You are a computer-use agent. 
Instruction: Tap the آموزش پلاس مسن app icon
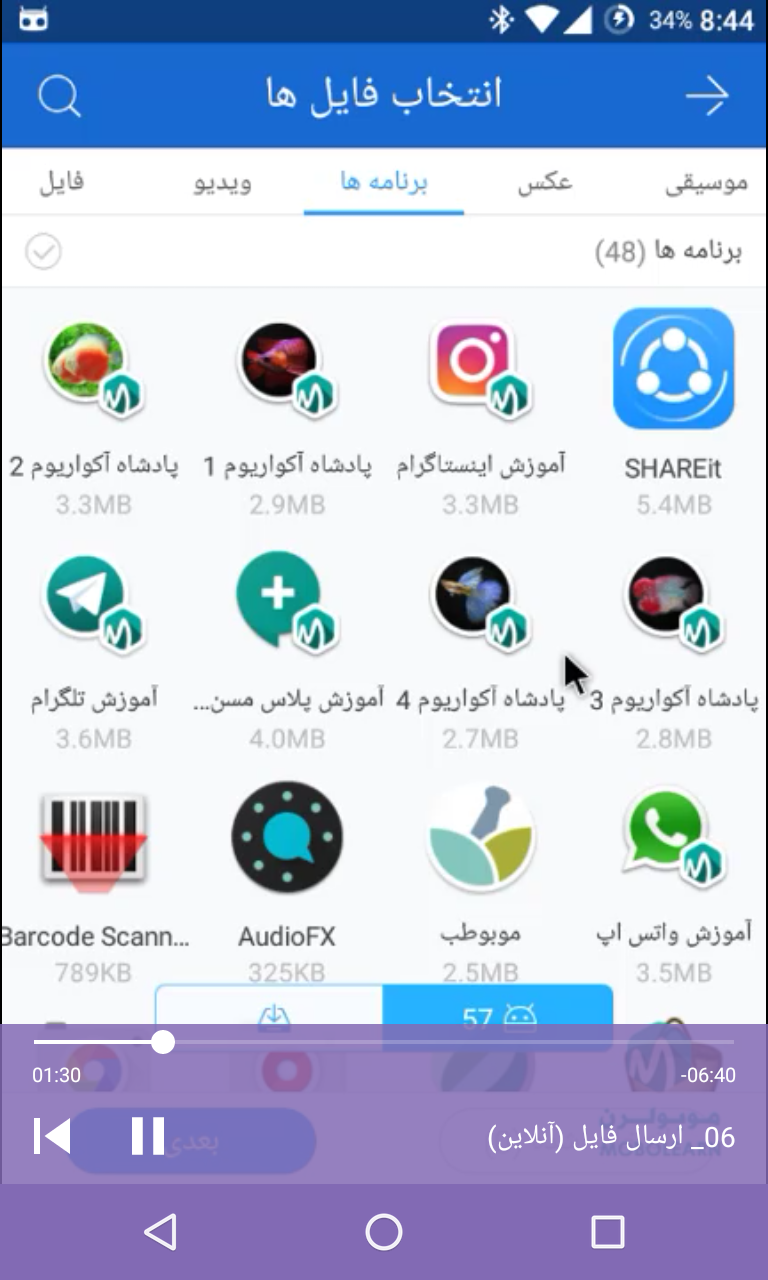tap(287, 602)
